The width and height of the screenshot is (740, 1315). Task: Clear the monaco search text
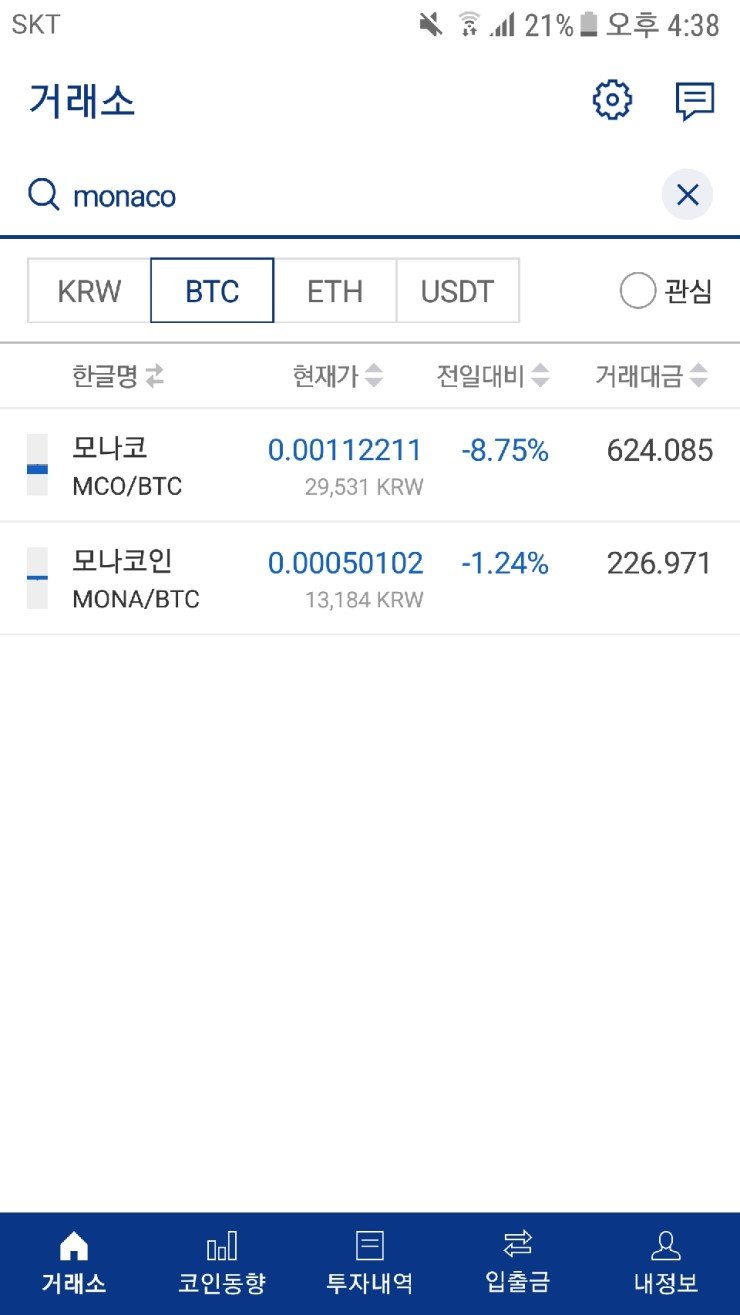pyautogui.click(x=687, y=195)
